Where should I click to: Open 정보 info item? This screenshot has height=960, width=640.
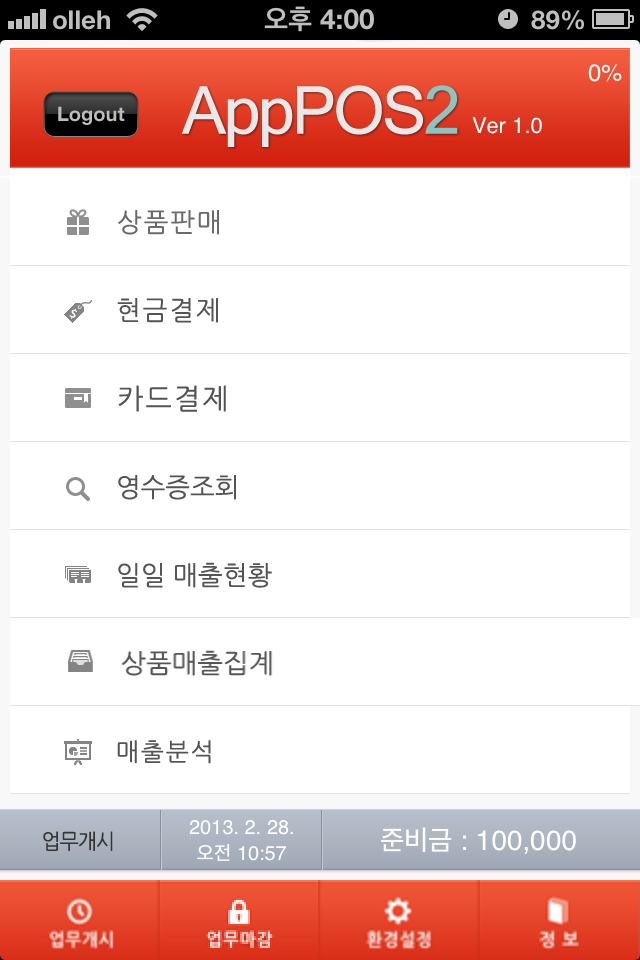coord(558,922)
